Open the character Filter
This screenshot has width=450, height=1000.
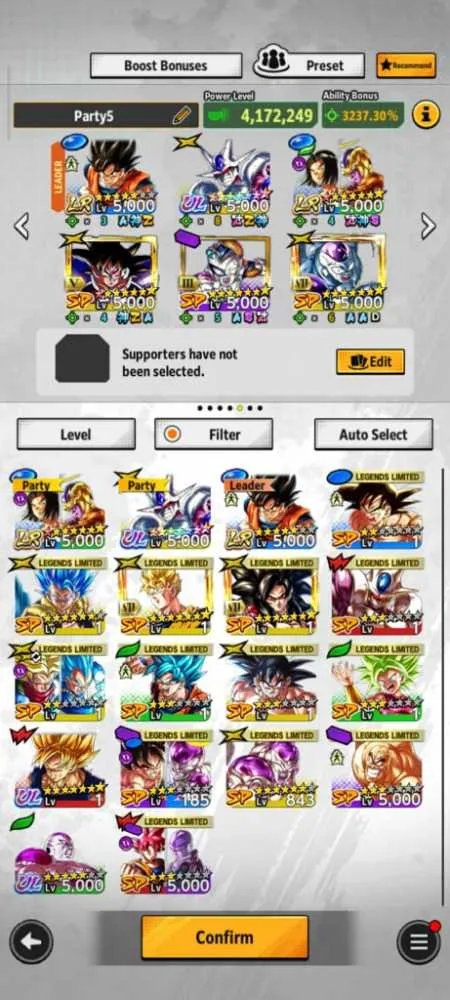coord(214,434)
